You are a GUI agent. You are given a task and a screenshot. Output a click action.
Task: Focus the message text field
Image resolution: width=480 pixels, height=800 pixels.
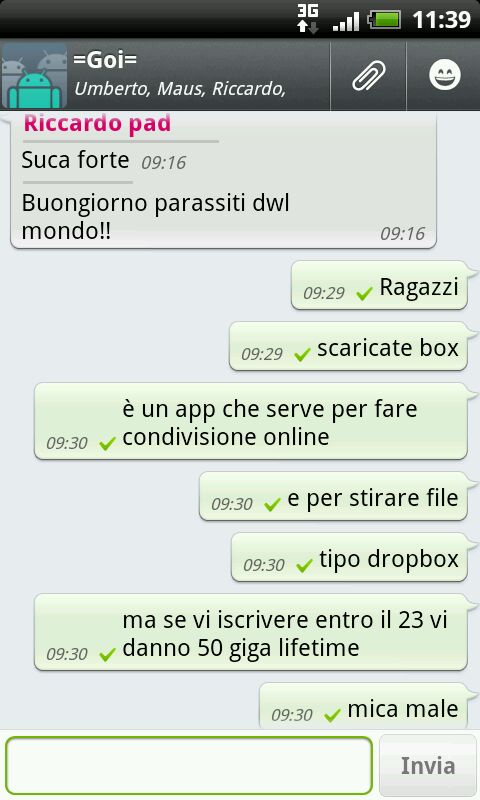click(x=189, y=765)
